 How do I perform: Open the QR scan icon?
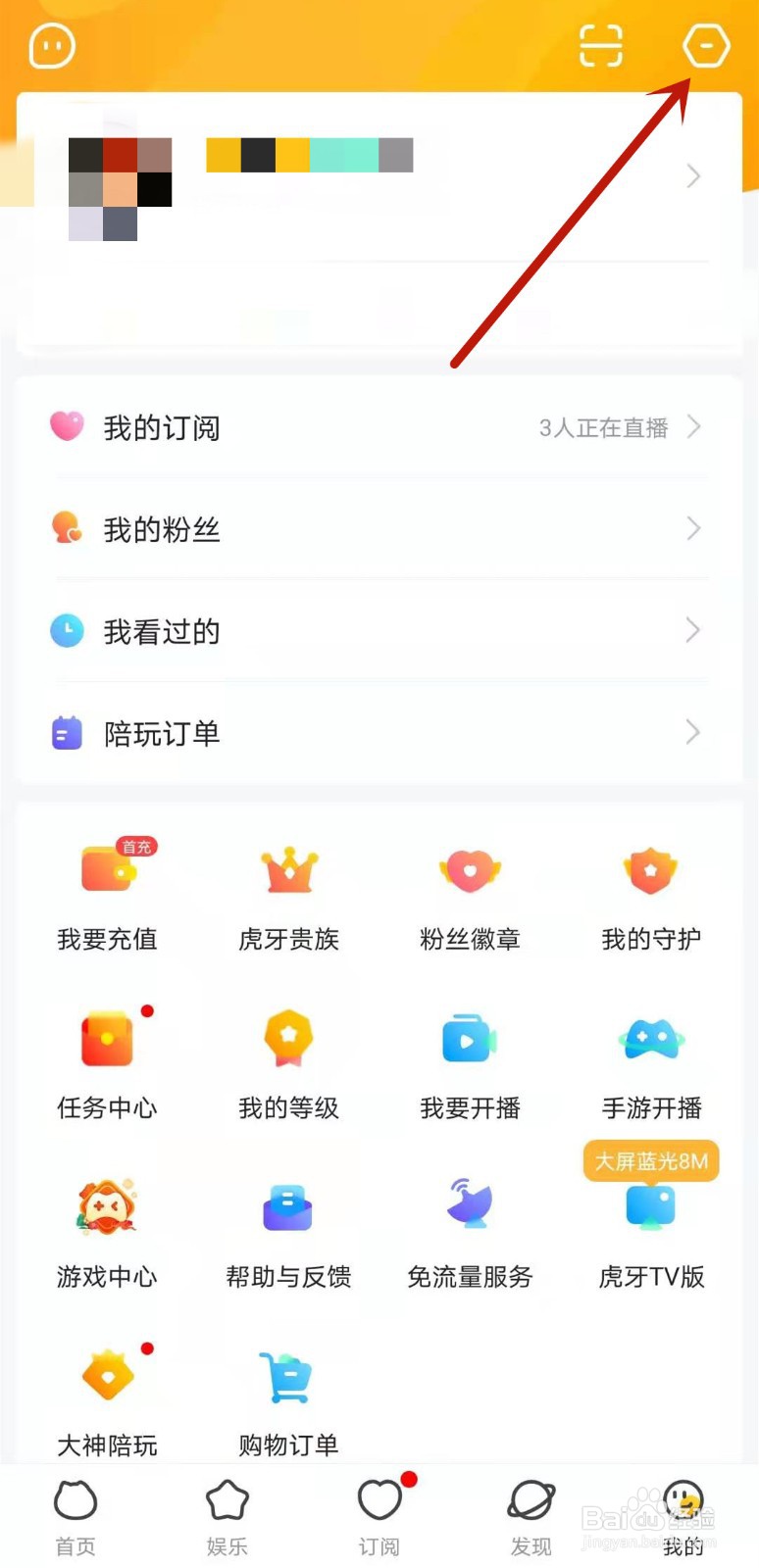[x=601, y=46]
